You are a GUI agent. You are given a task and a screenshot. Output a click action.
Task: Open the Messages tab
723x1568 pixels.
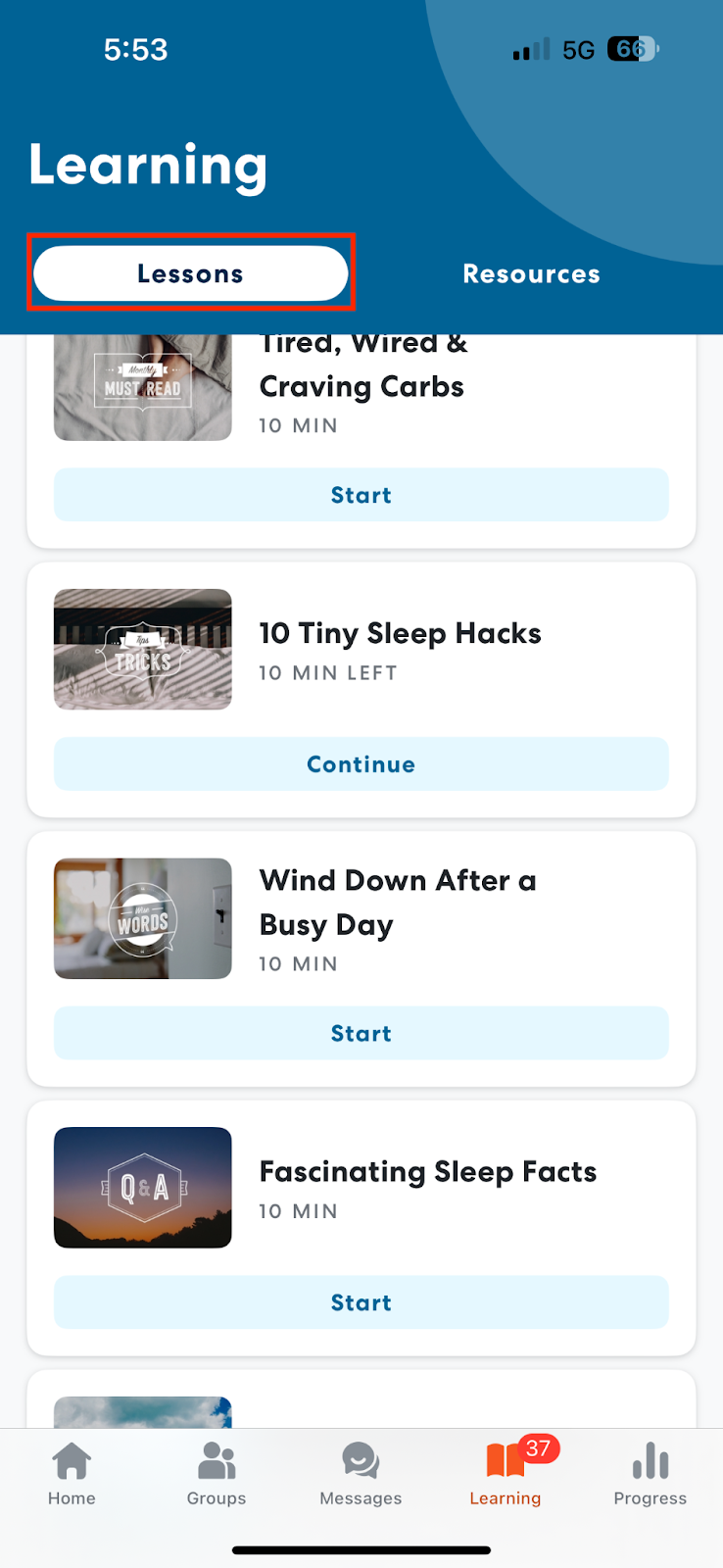(361, 1473)
